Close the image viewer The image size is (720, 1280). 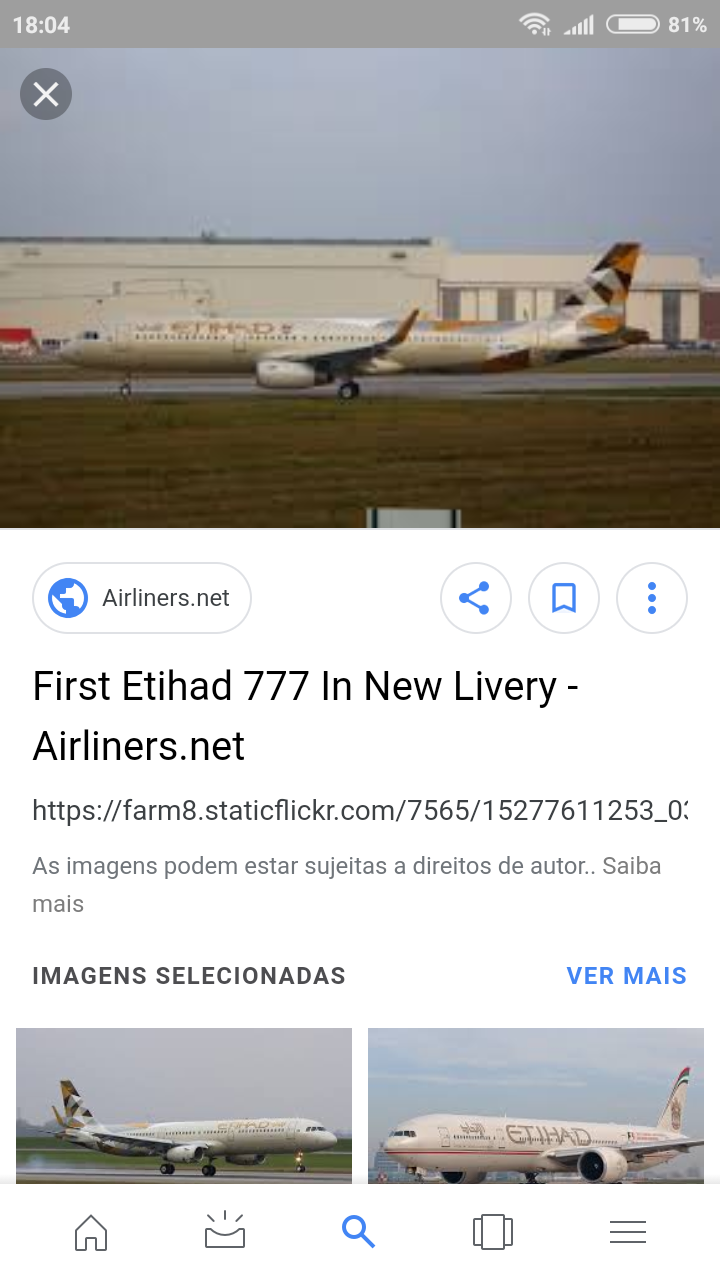46,95
